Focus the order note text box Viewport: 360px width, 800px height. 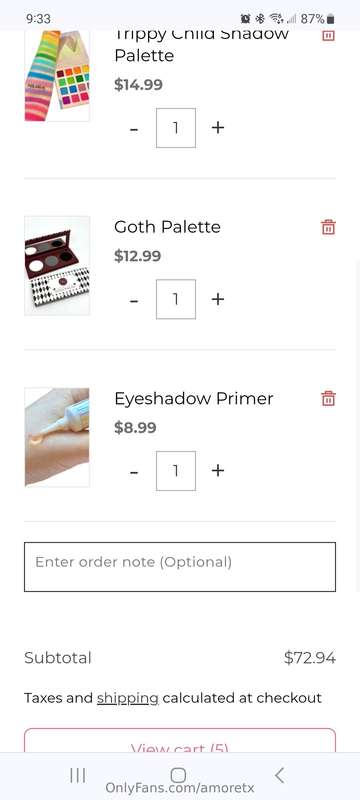tap(180, 567)
